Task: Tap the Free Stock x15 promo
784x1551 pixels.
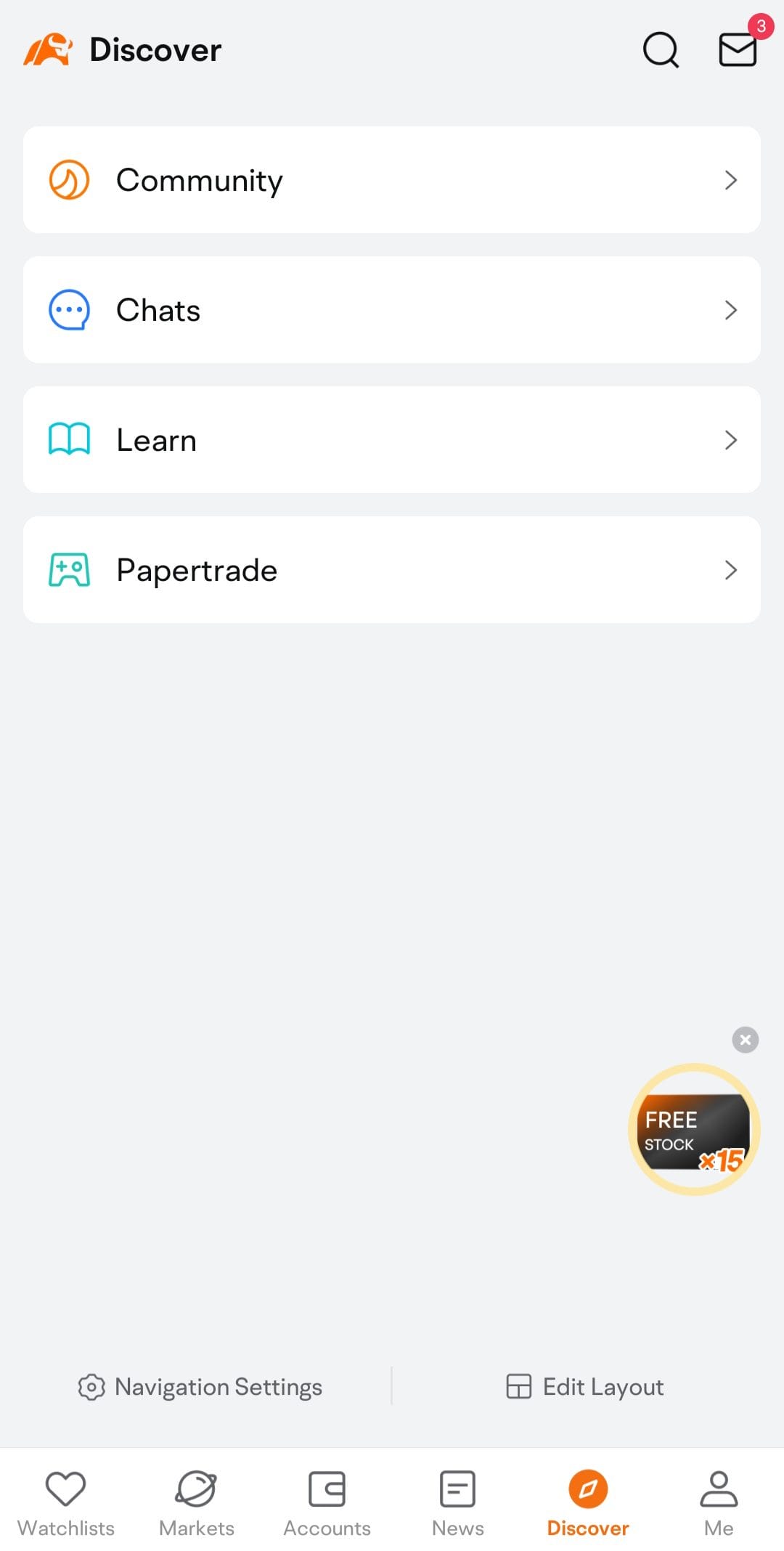Action: click(x=693, y=1130)
